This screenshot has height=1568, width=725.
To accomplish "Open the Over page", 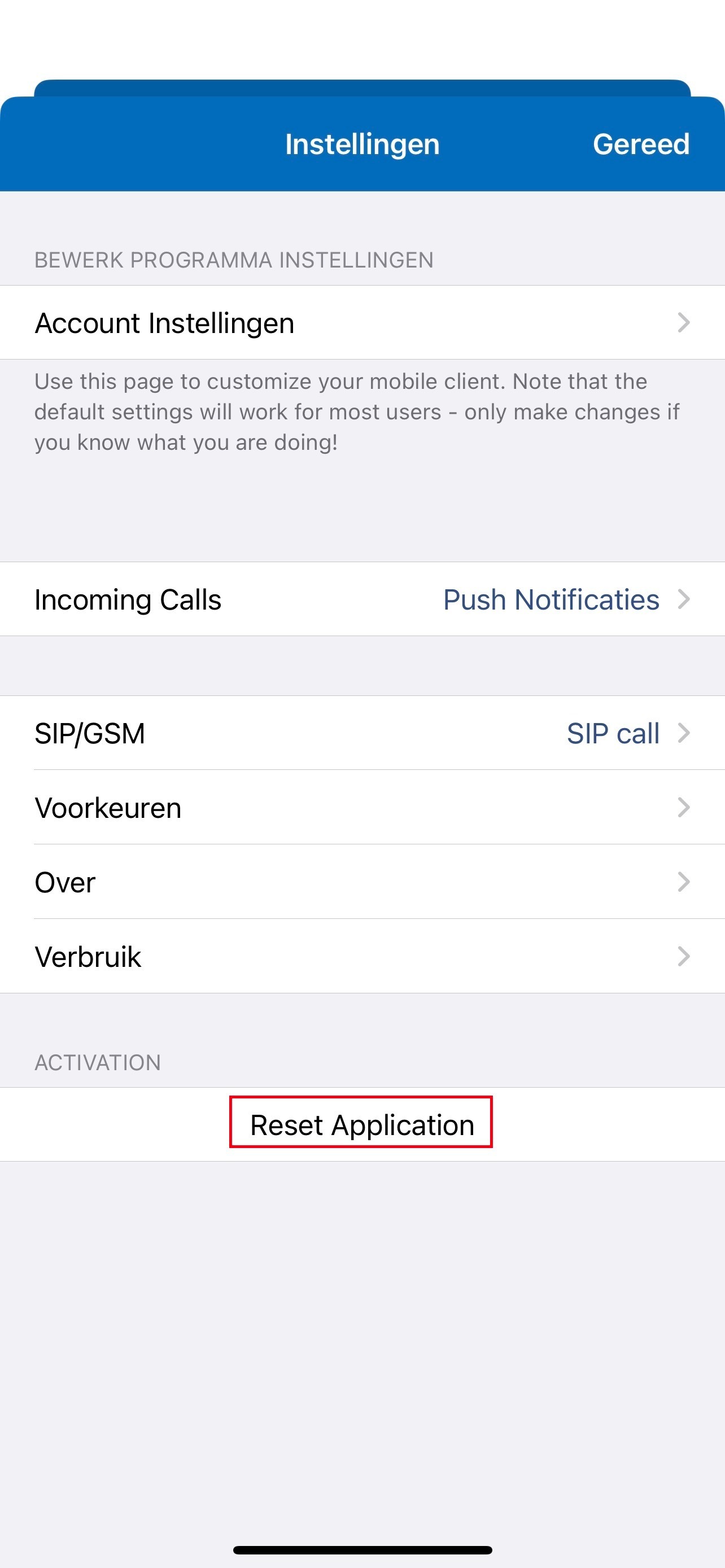I will 361,882.
